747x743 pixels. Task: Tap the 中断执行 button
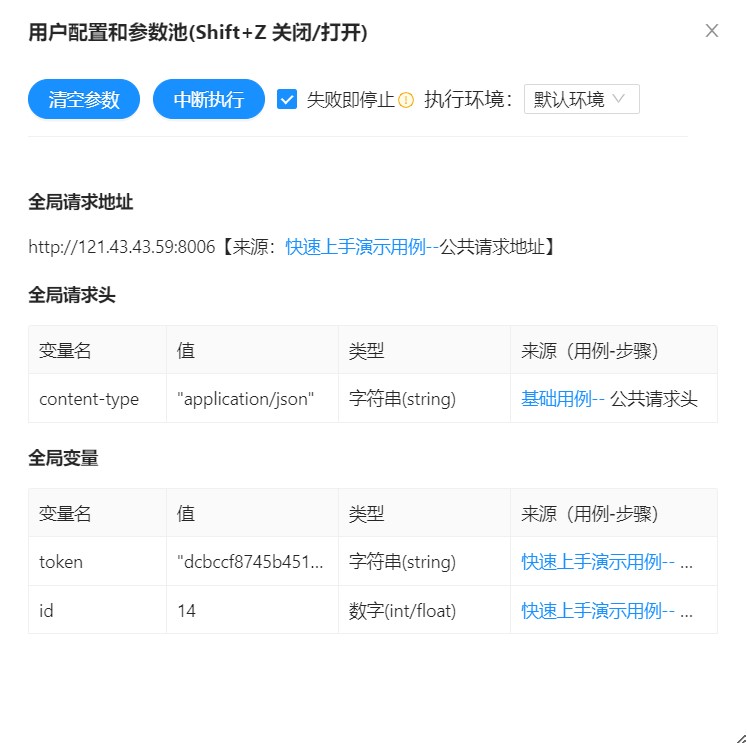(208, 100)
